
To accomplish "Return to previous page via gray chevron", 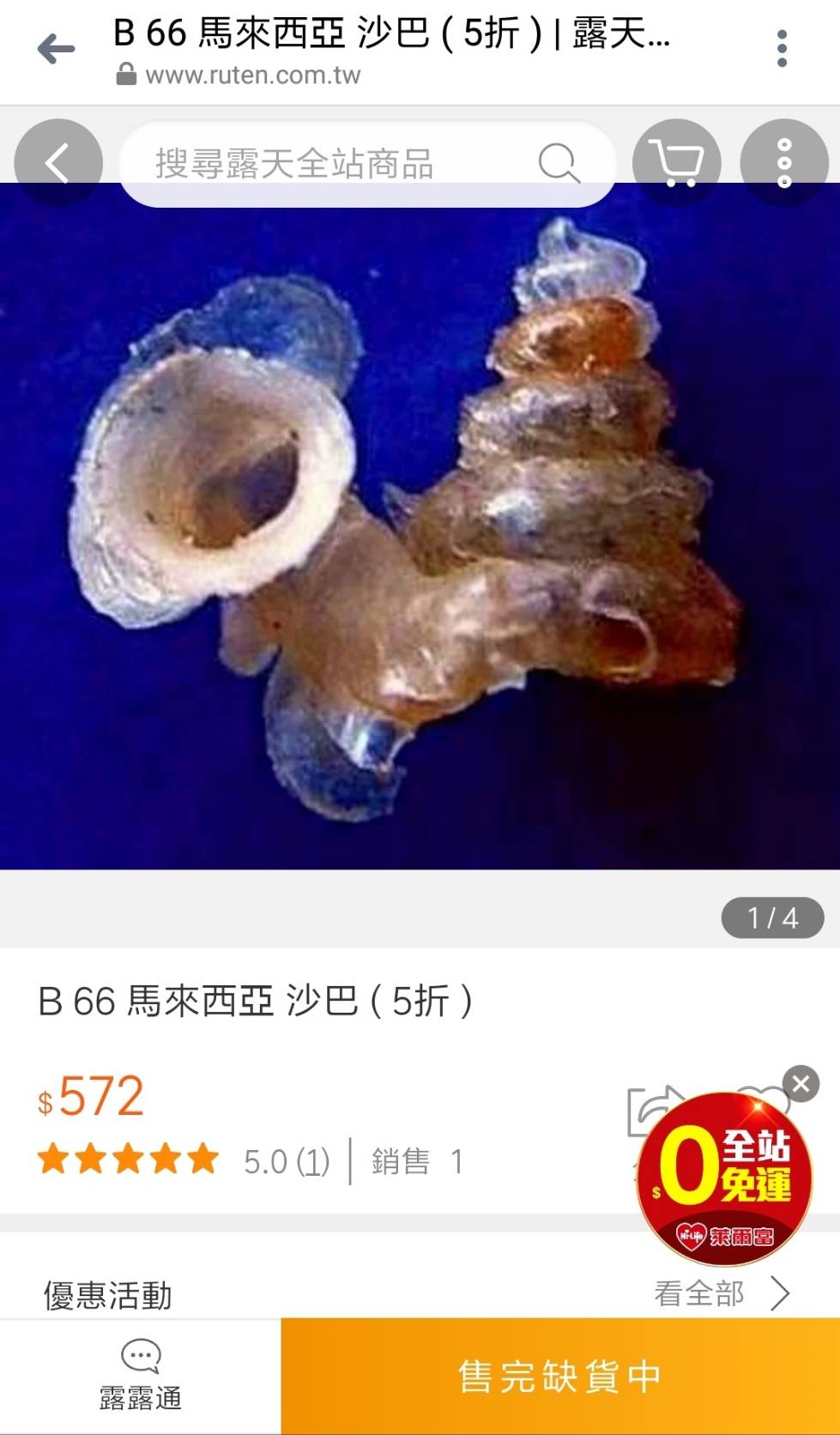I will 57,163.
